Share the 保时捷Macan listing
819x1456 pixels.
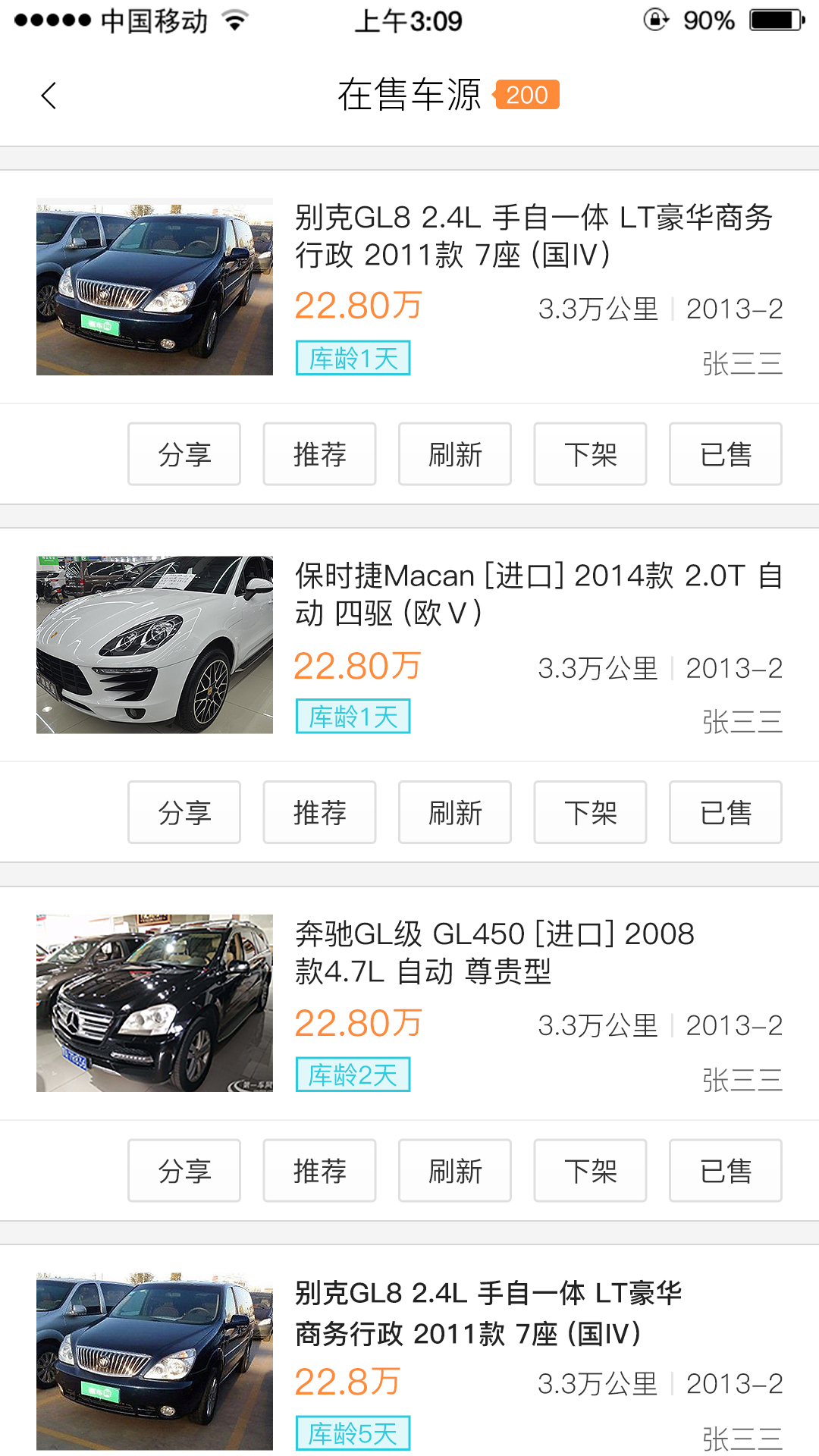click(184, 812)
